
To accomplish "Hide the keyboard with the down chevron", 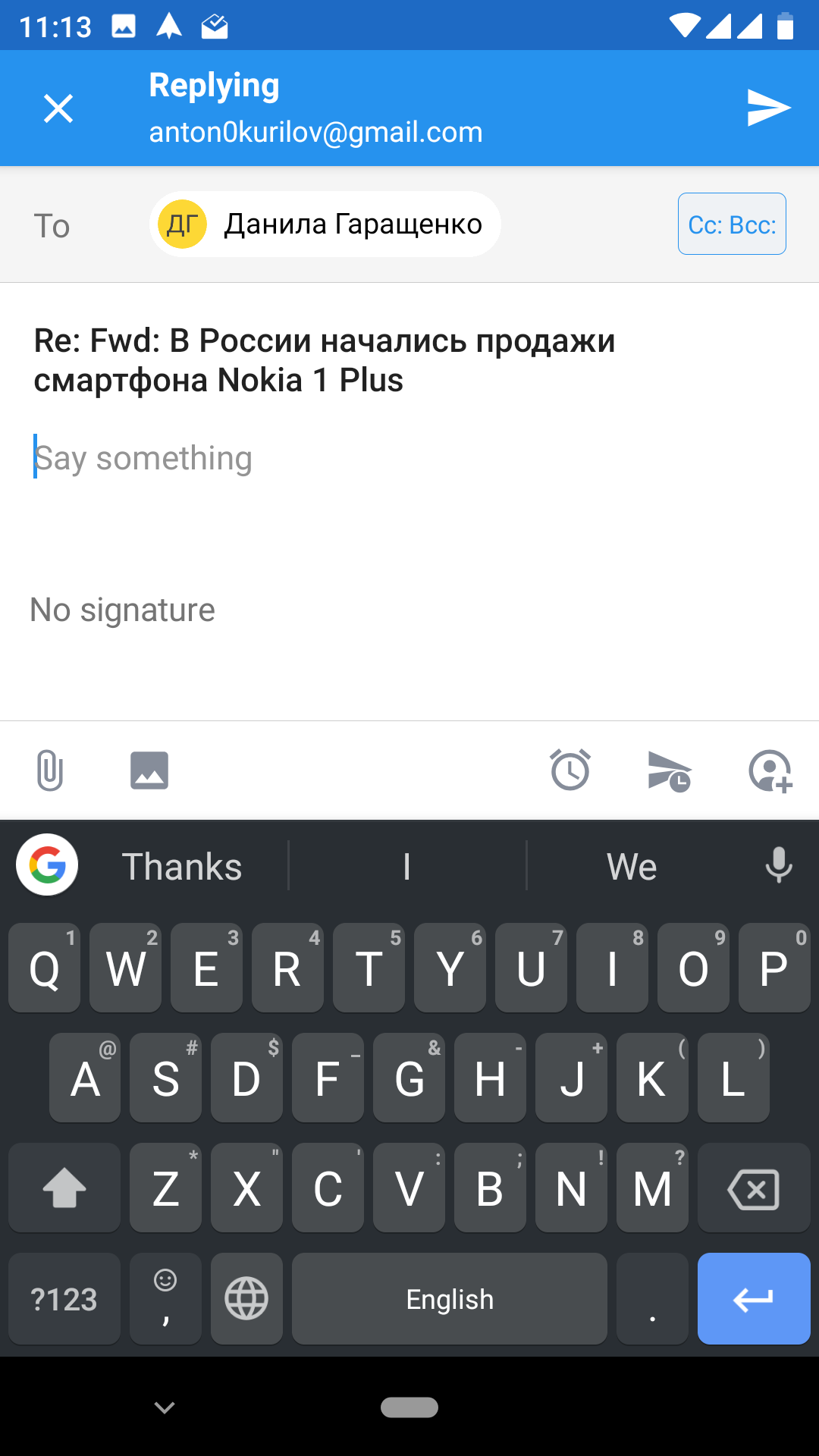I will (165, 1407).
